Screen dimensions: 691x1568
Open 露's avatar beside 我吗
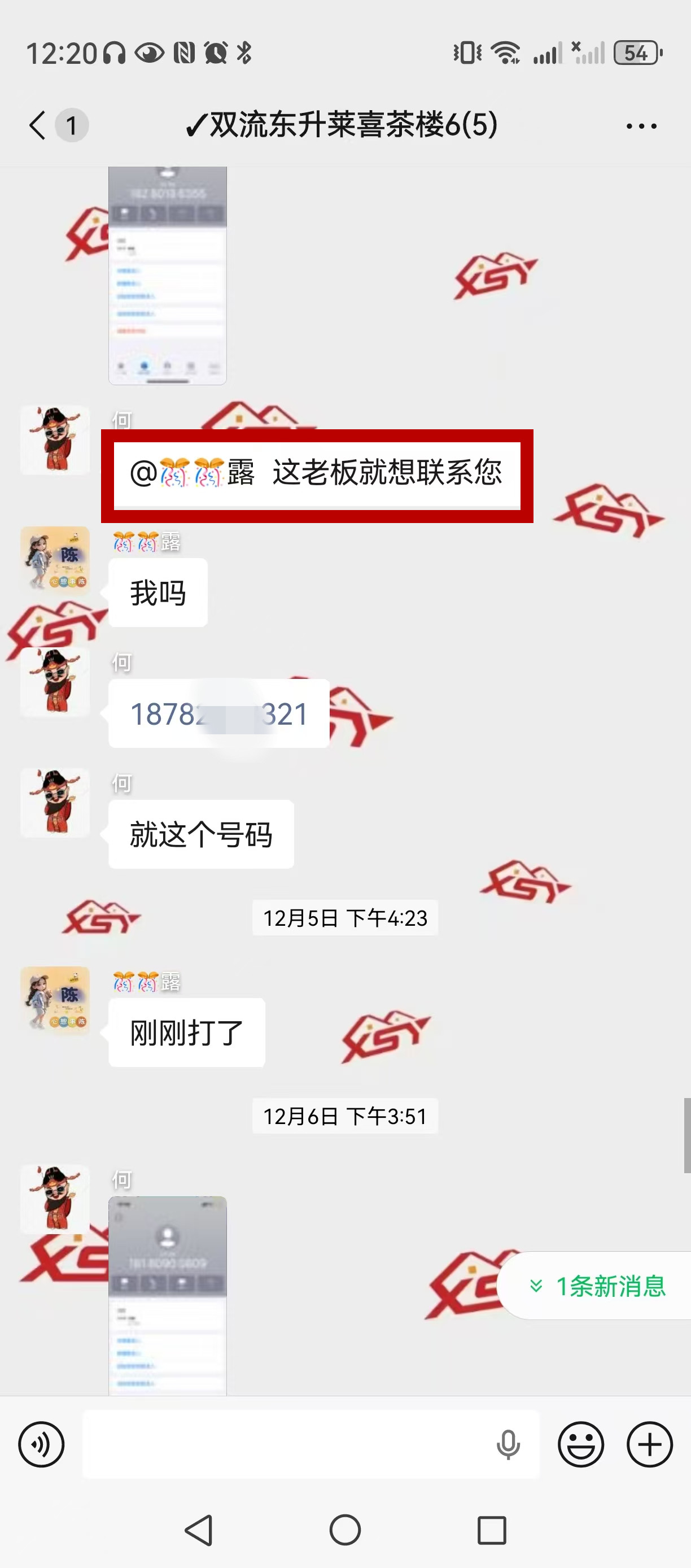click(55, 561)
